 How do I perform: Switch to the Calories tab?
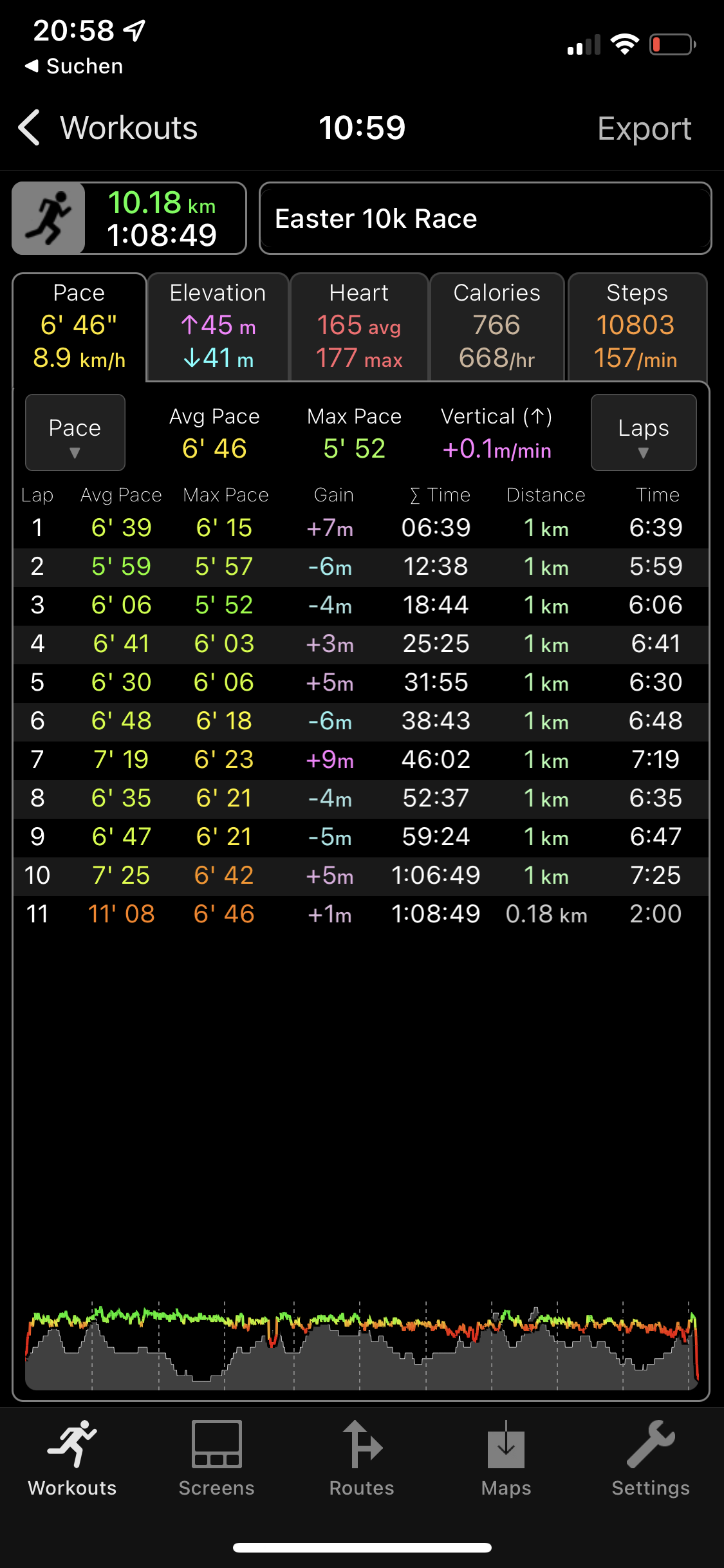click(497, 327)
